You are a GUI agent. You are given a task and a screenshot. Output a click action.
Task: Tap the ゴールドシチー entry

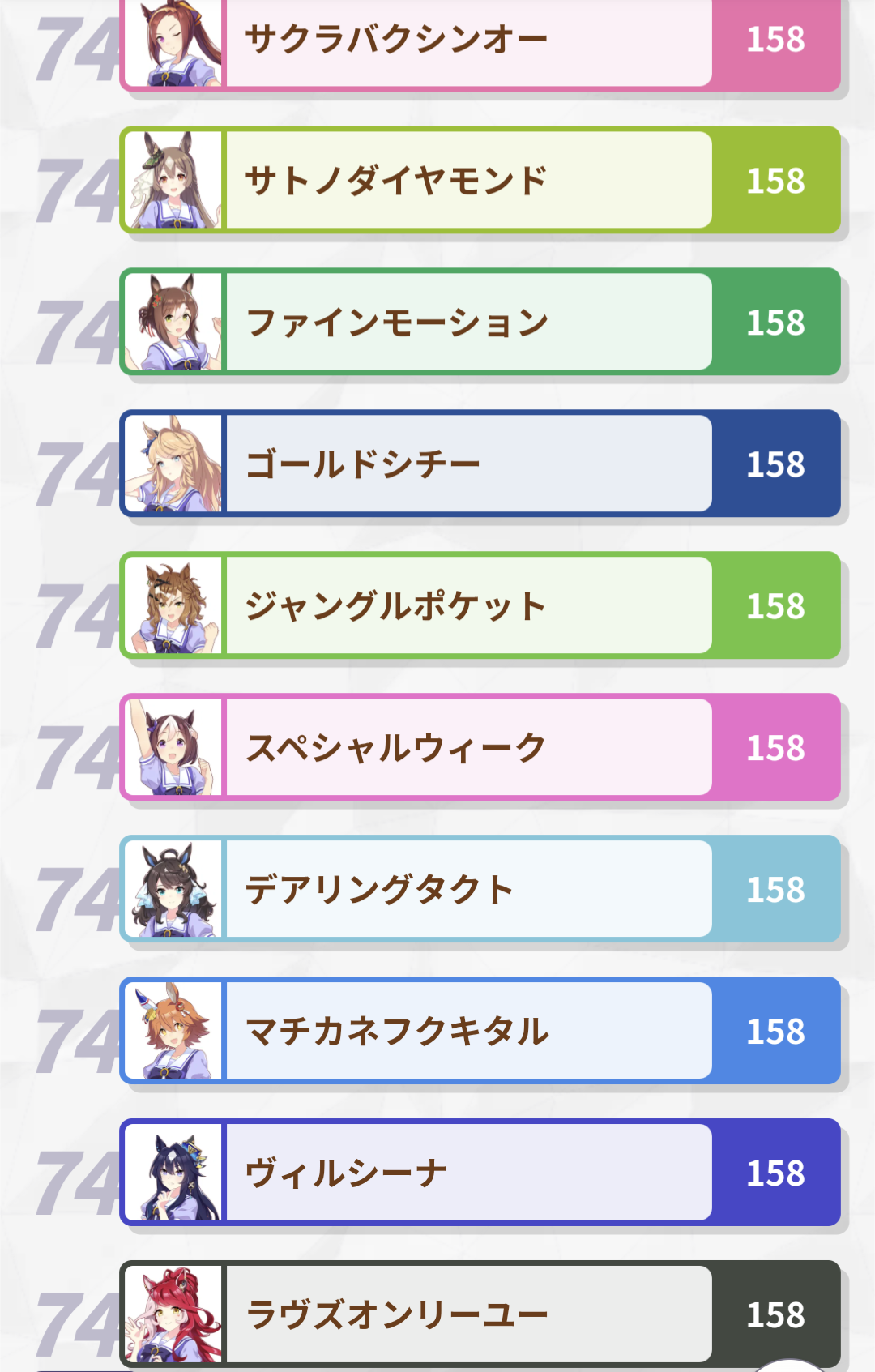coord(478,464)
